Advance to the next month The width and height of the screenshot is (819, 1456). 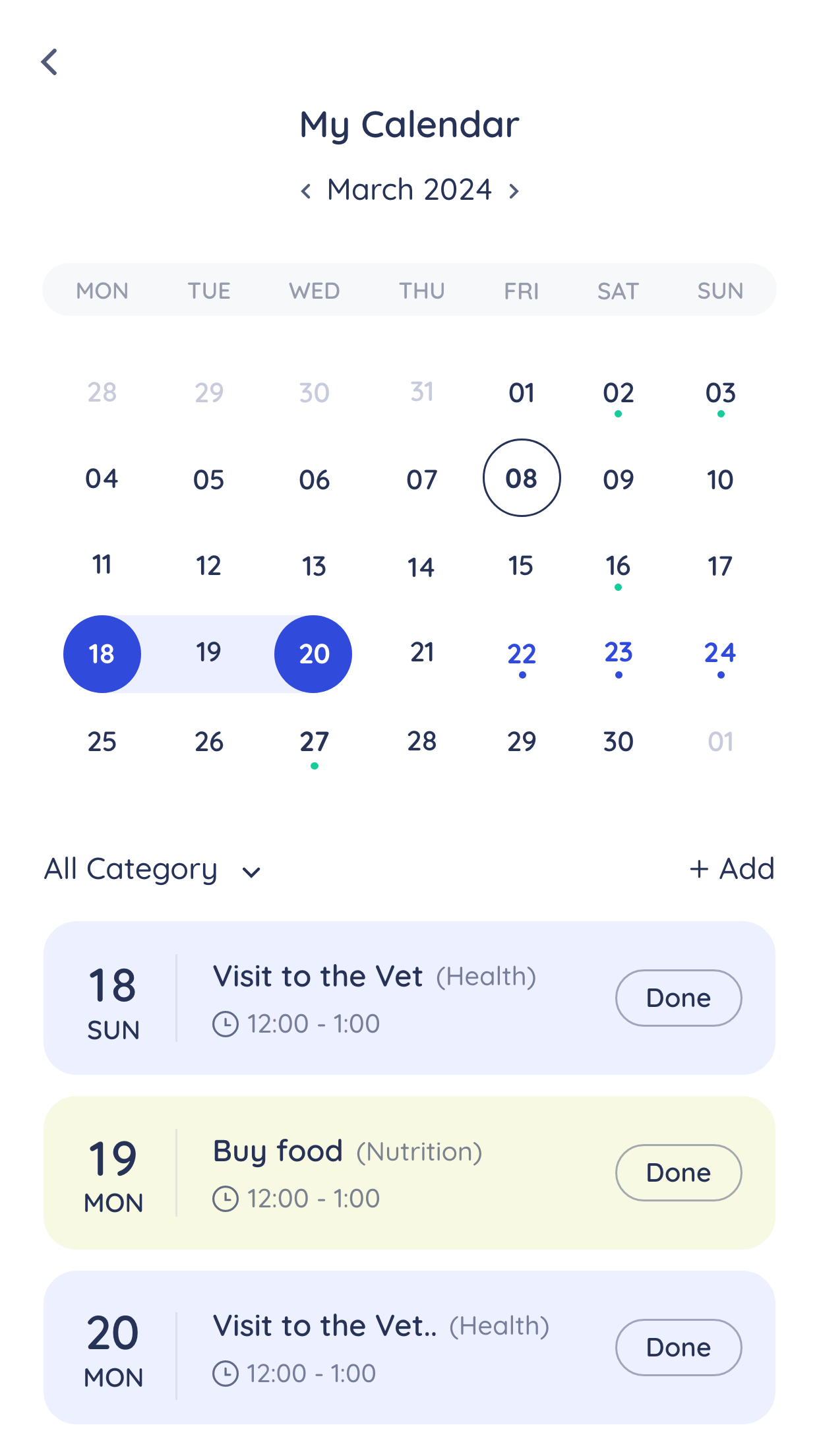click(x=514, y=191)
